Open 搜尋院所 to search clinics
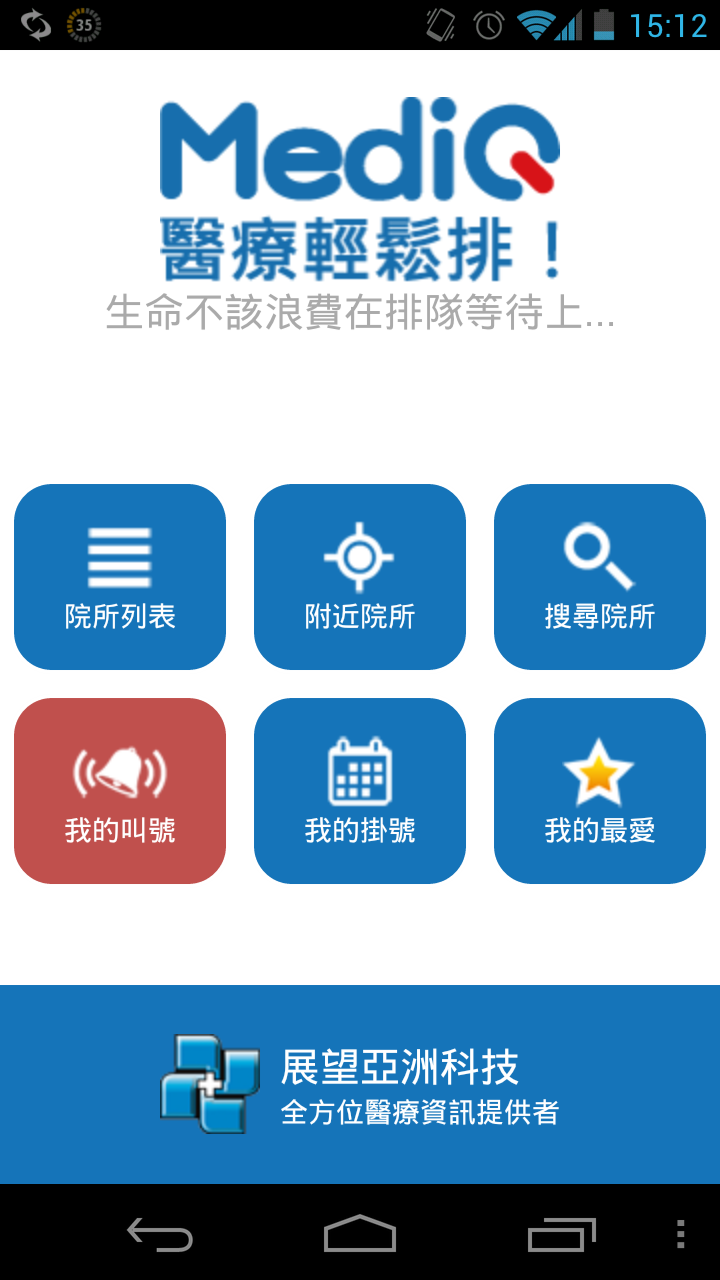The image size is (720, 1280). [600, 577]
